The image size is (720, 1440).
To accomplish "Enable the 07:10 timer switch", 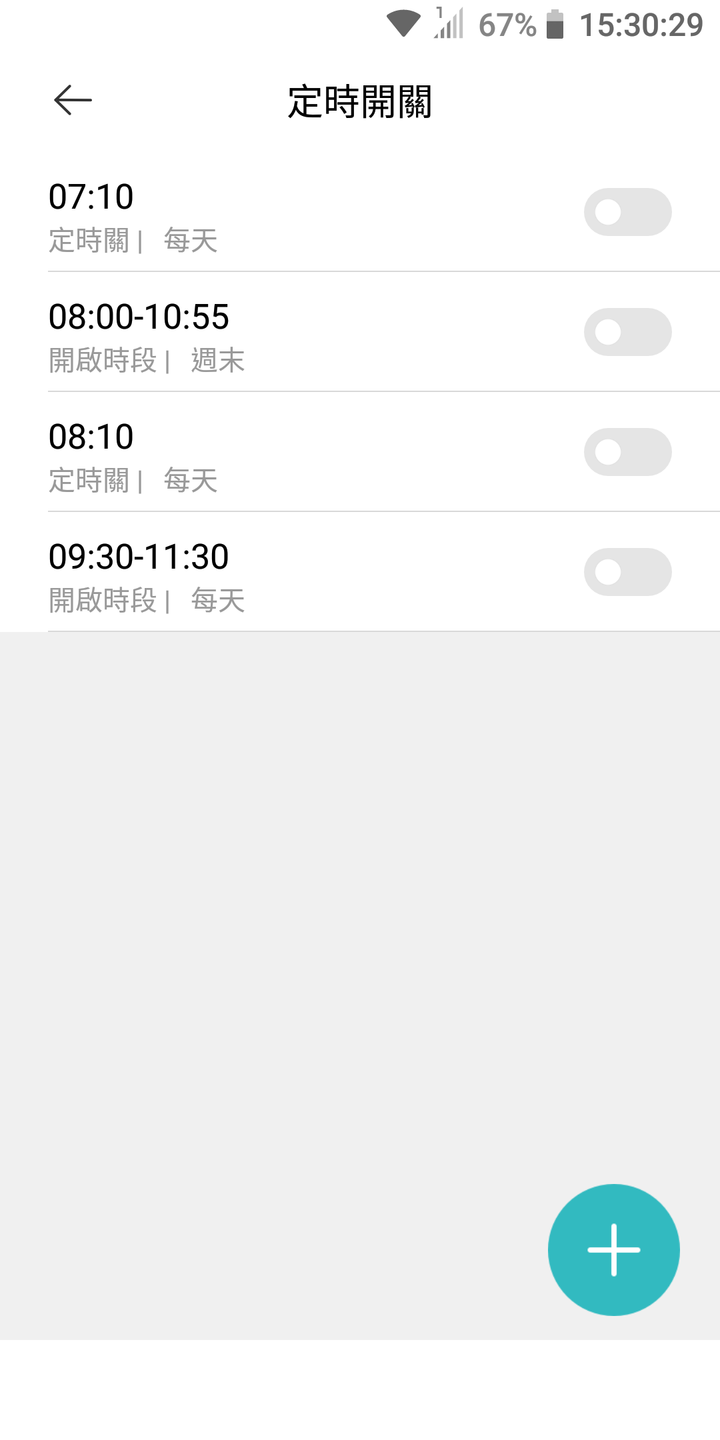I will pos(628,212).
